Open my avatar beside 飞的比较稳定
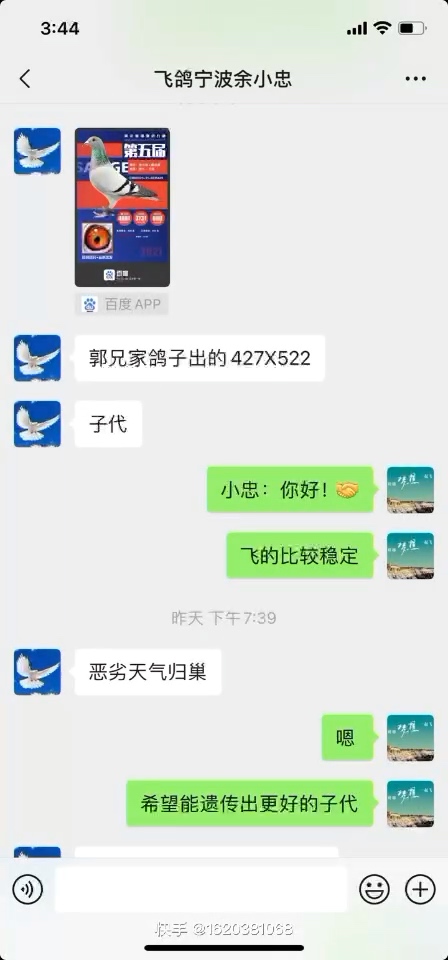448x960 pixels. 410,555
